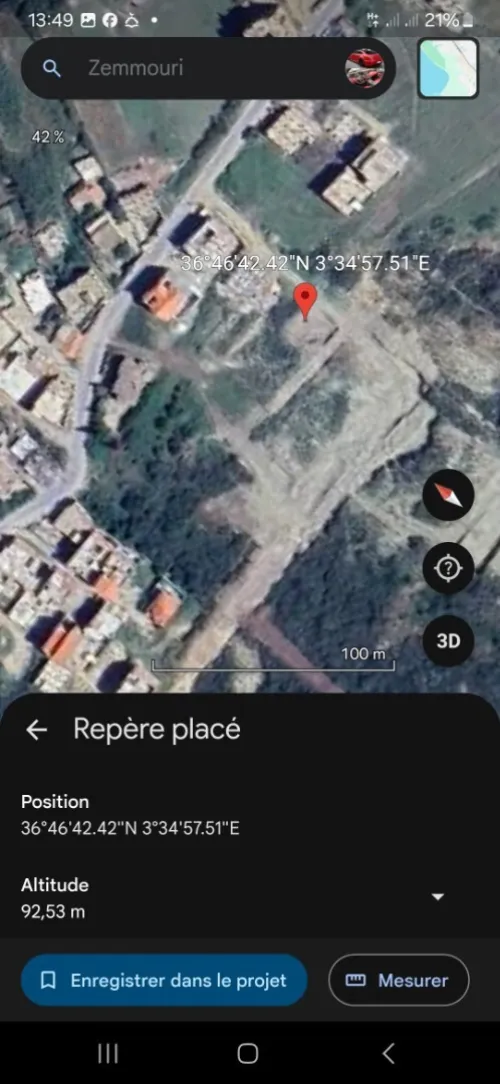Reset orientation with the compass button

tap(448, 495)
